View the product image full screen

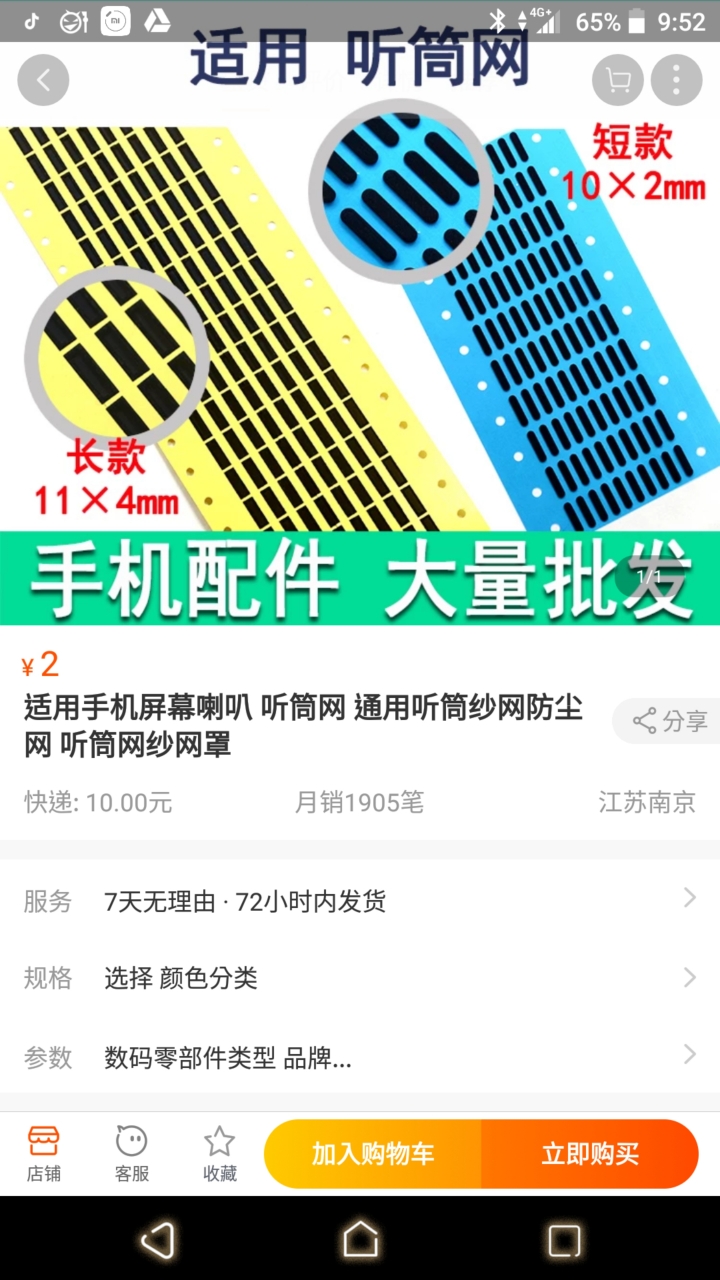coord(360,330)
